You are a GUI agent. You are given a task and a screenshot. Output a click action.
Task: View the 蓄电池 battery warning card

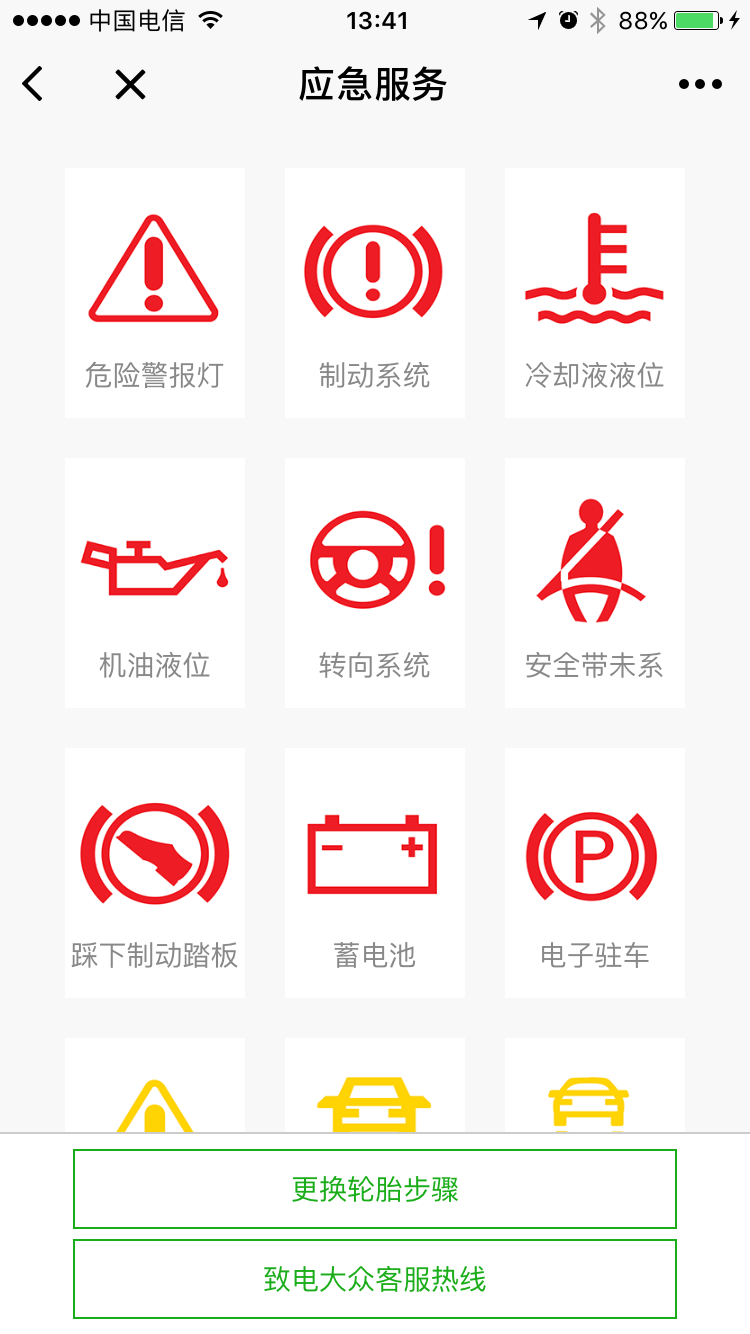pos(375,873)
